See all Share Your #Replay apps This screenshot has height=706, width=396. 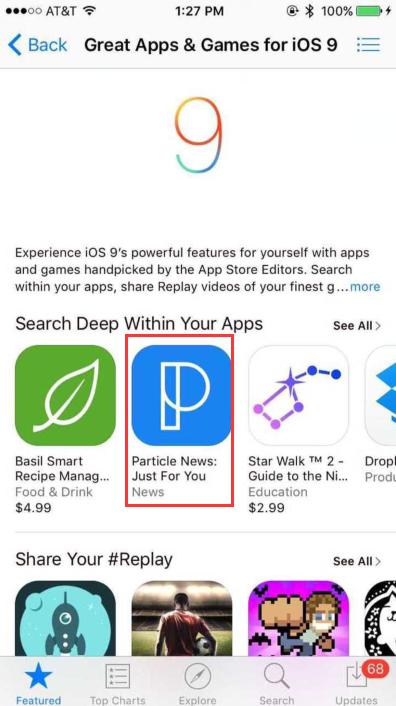(x=357, y=561)
